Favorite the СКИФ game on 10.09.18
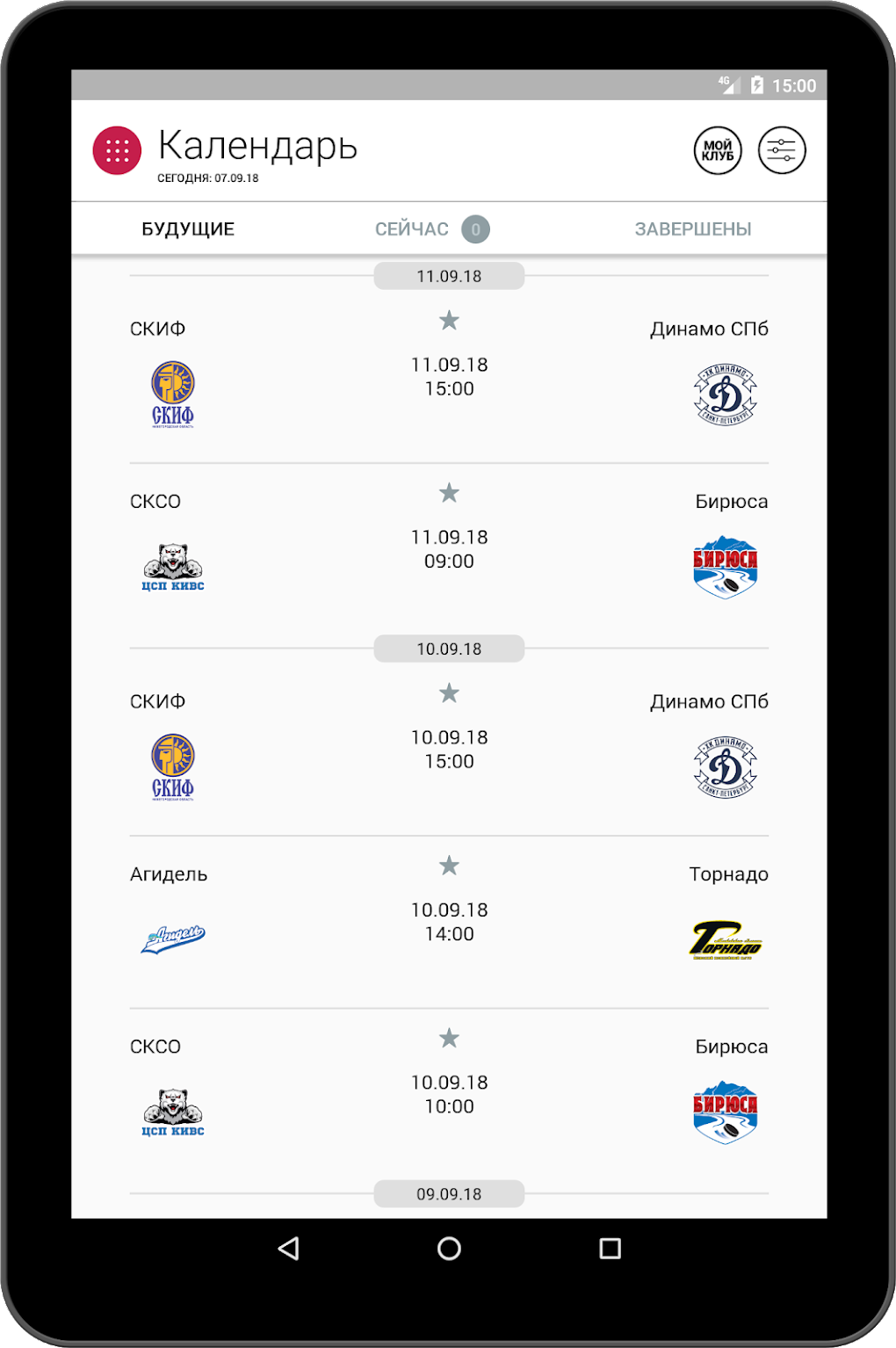This screenshot has height=1348, width=896. [x=449, y=693]
